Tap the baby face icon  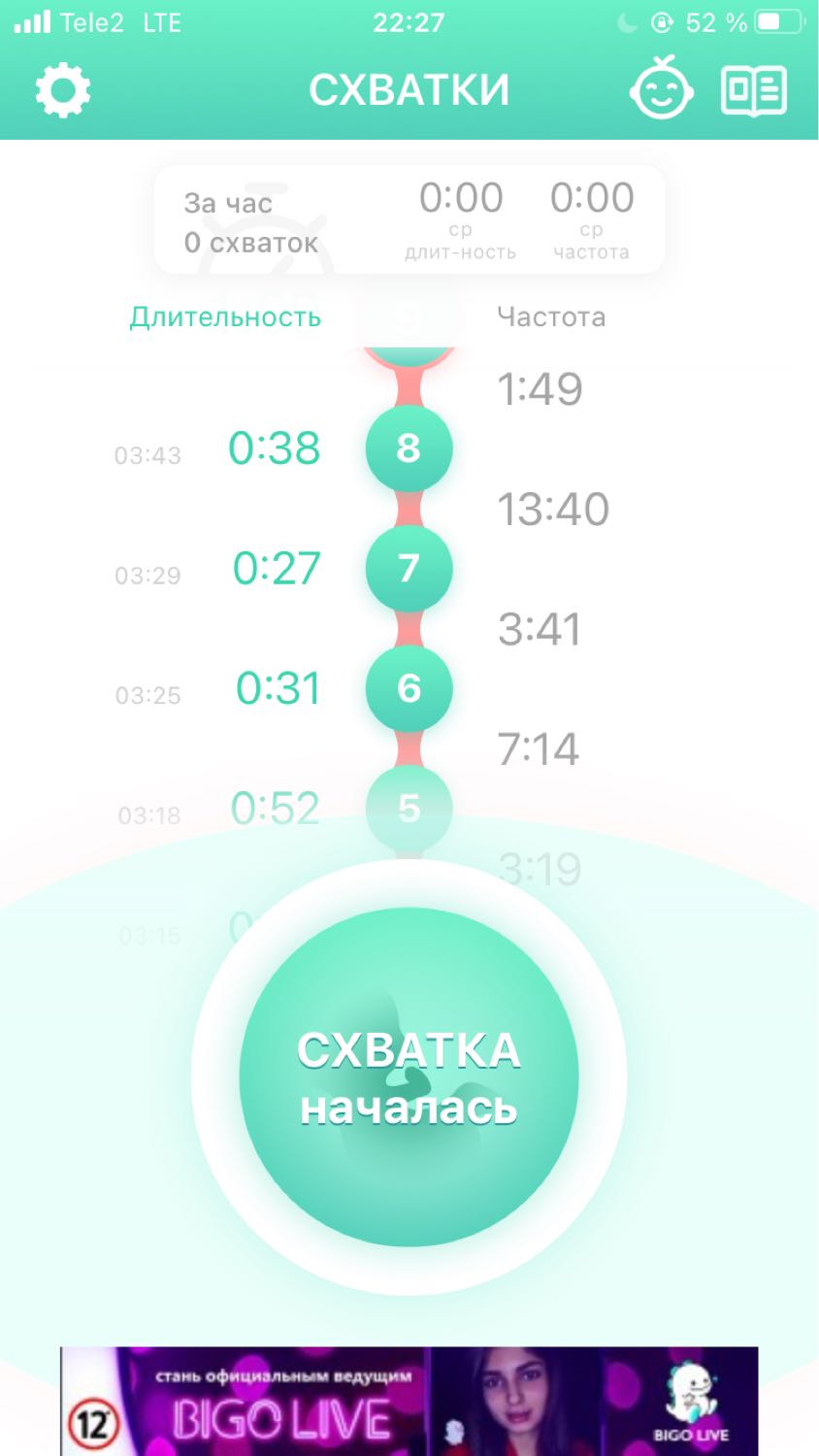point(661,89)
